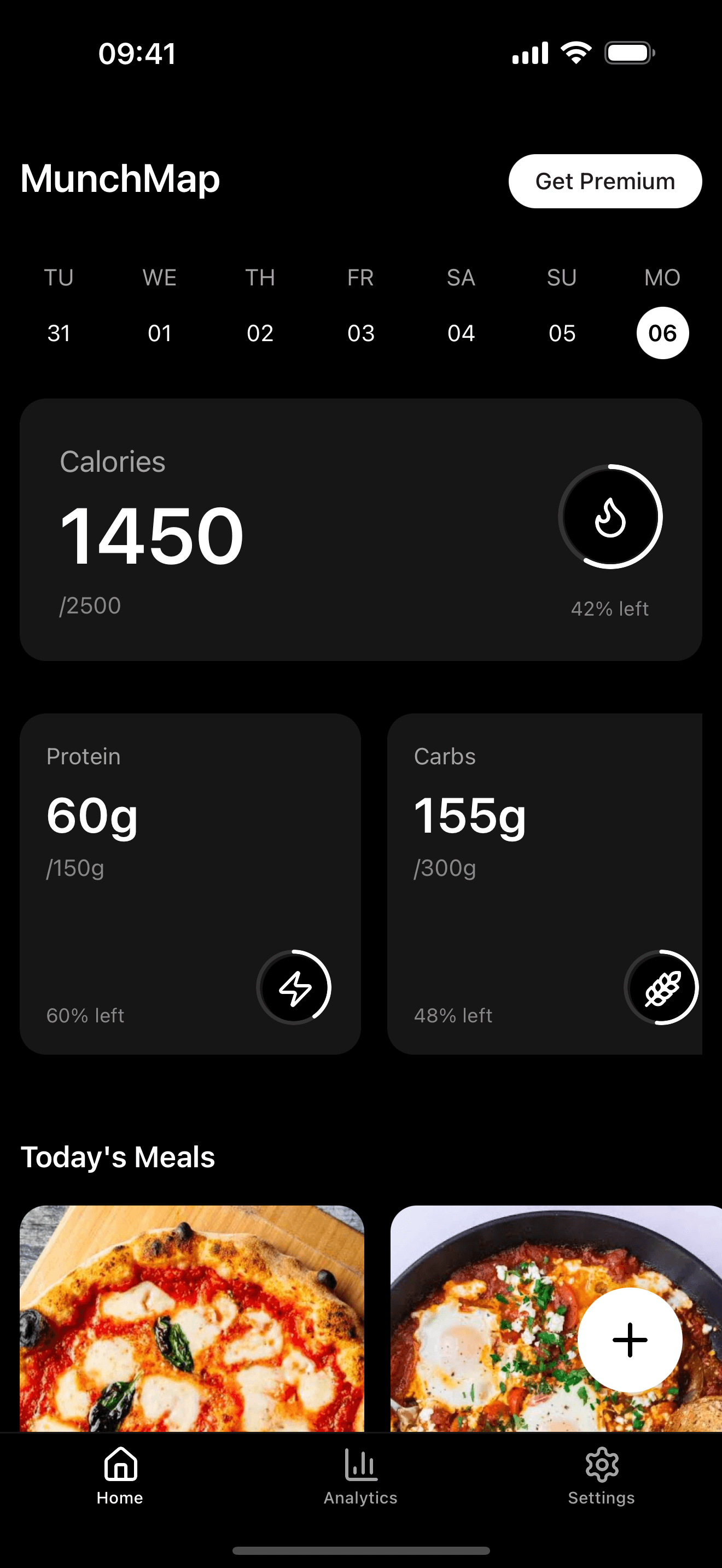The image size is (722, 1568).
Task: Tap the Wi-Fi icon in the status bar
Action: (x=575, y=52)
